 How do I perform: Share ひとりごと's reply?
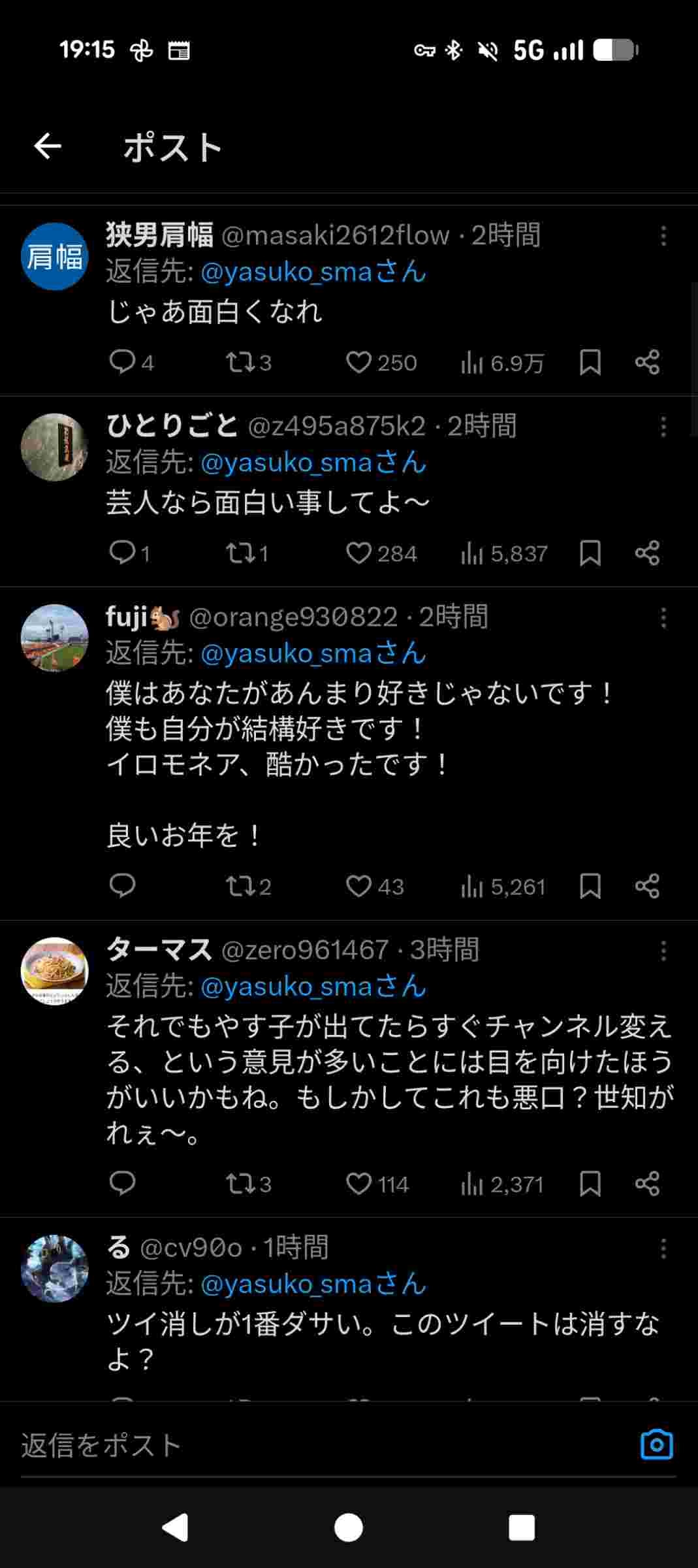point(647,553)
